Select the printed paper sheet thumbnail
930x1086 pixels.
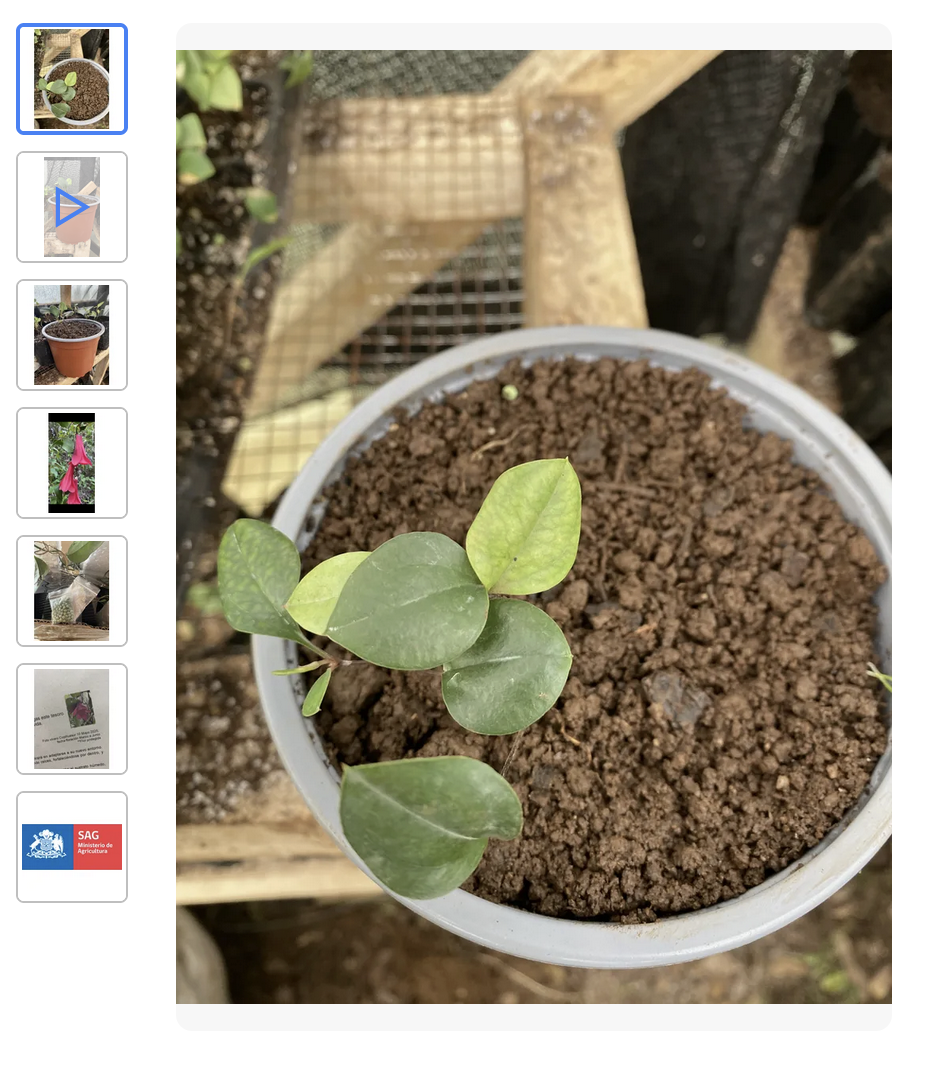pos(72,719)
